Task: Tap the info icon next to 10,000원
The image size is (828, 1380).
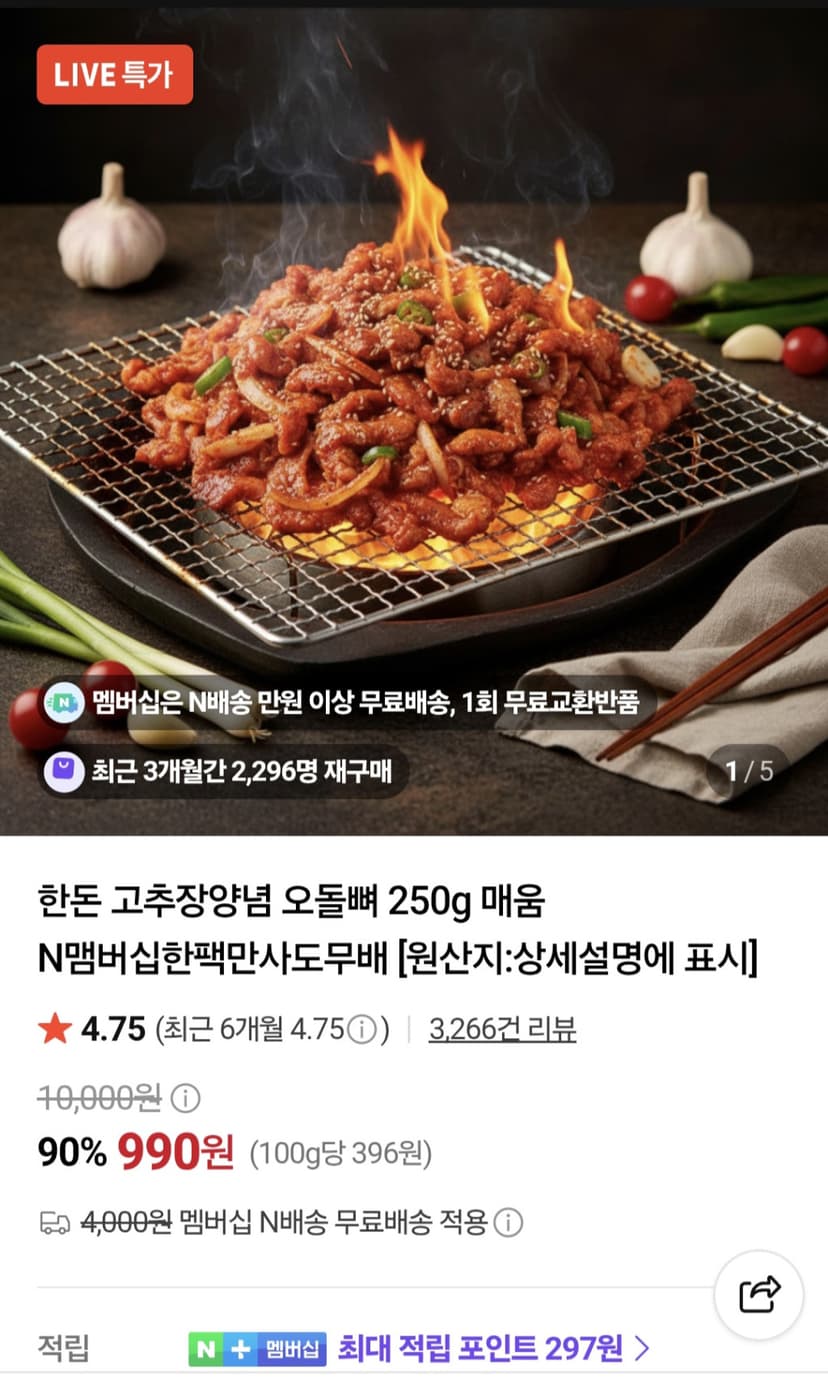Action: [x=185, y=1098]
